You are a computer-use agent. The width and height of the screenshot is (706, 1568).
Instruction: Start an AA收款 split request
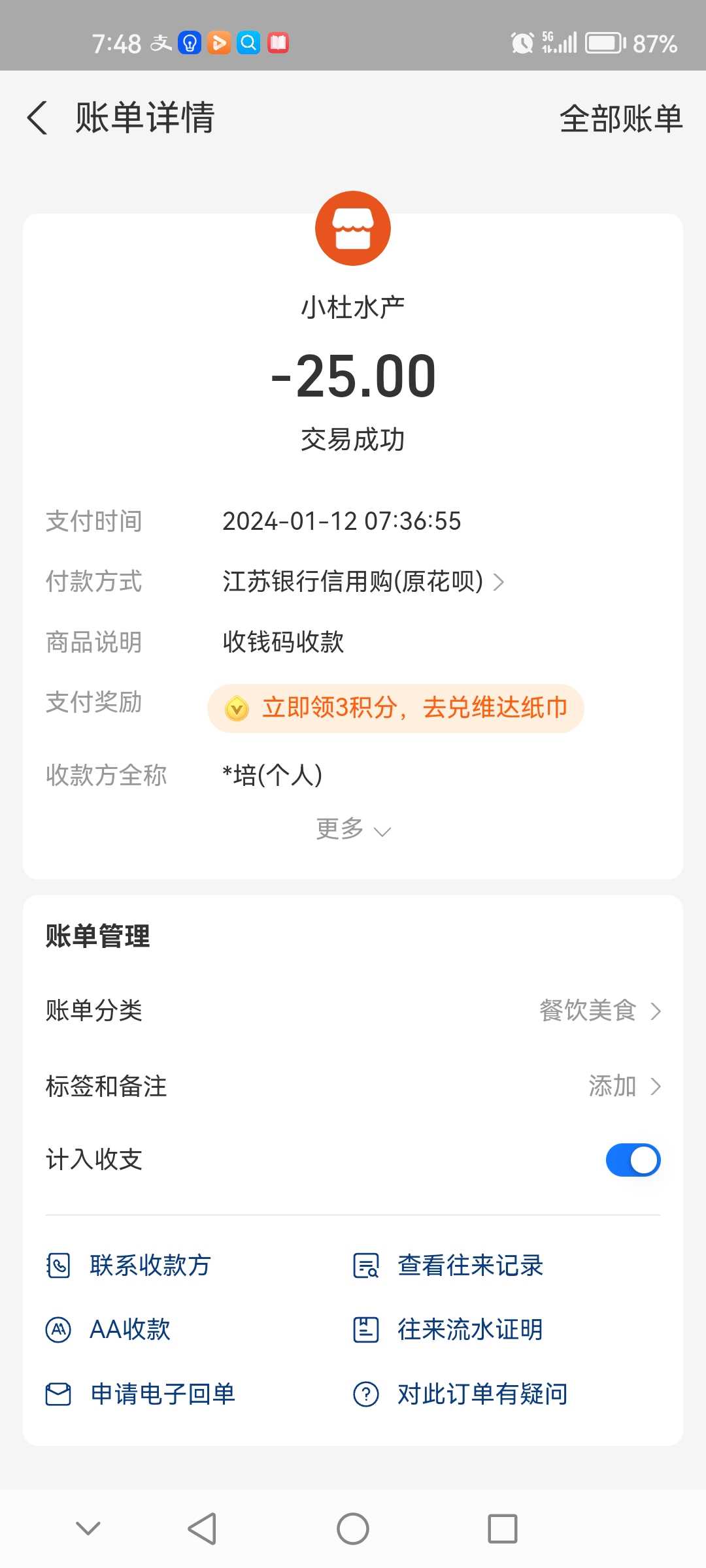click(x=108, y=1330)
